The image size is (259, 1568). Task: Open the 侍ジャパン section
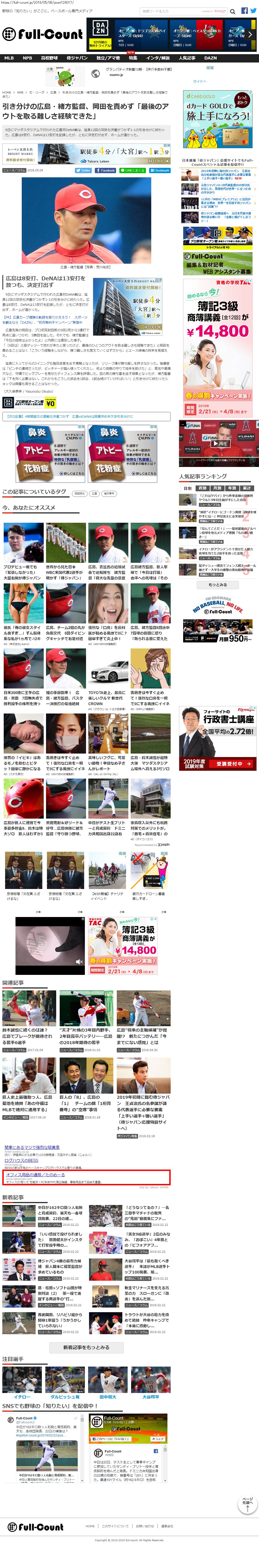click(77, 58)
